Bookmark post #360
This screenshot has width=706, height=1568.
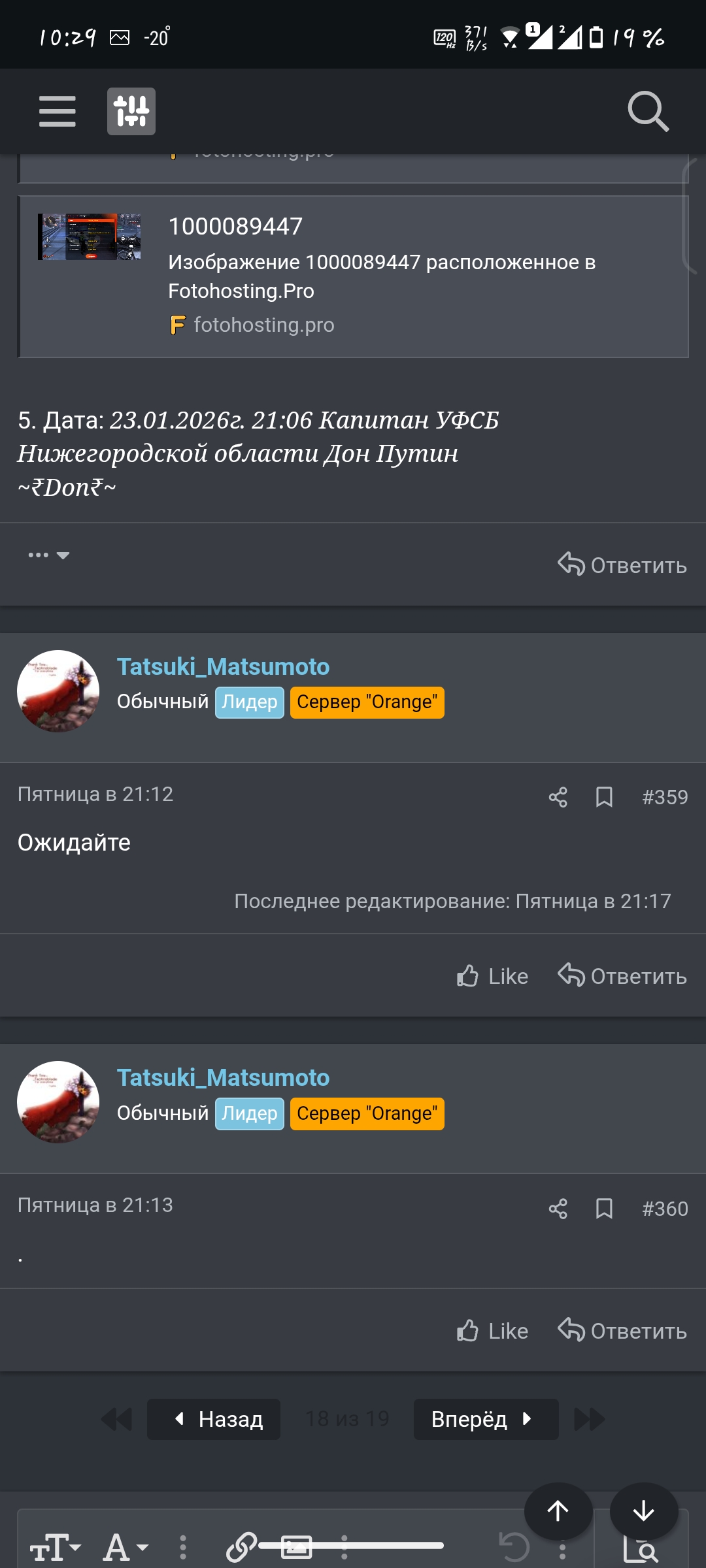pyautogui.click(x=604, y=1209)
